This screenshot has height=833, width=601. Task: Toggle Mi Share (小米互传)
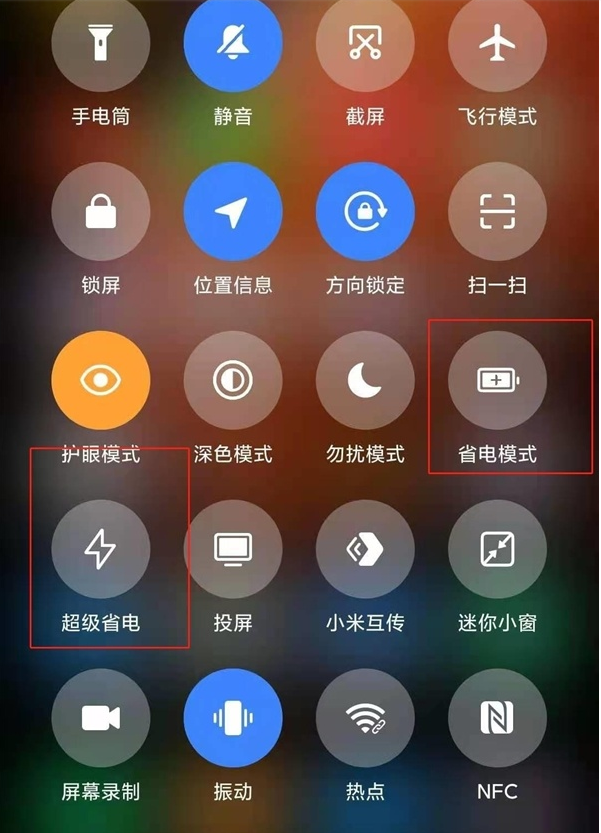point(365,549)
